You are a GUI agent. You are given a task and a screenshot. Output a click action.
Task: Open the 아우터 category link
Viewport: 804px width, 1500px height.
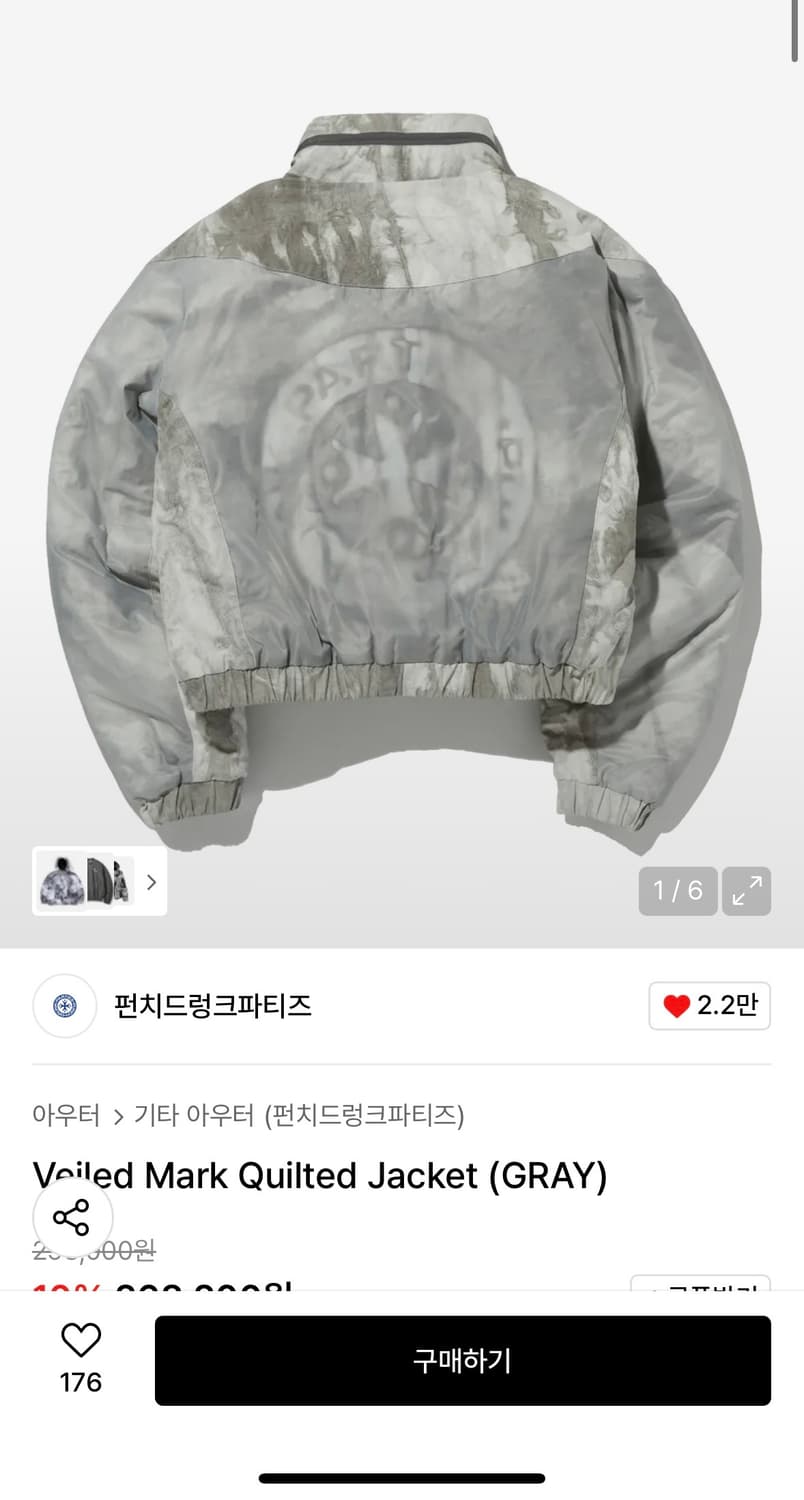[x=63, y=1114]
